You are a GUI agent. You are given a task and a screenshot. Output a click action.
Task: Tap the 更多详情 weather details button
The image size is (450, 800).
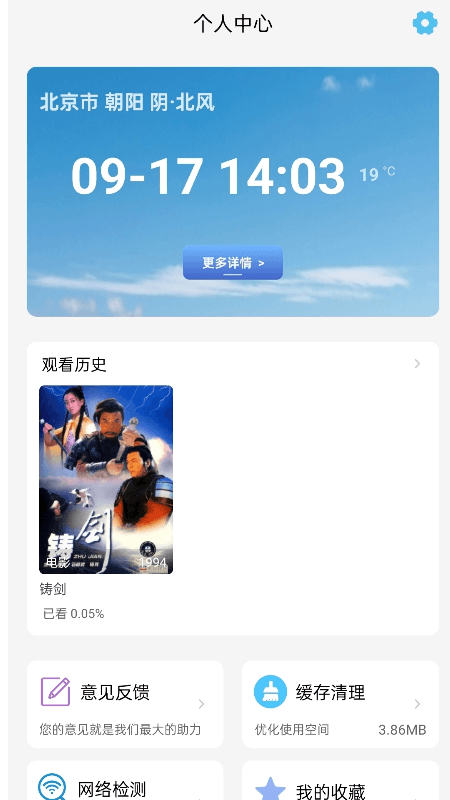coord(233,263)
